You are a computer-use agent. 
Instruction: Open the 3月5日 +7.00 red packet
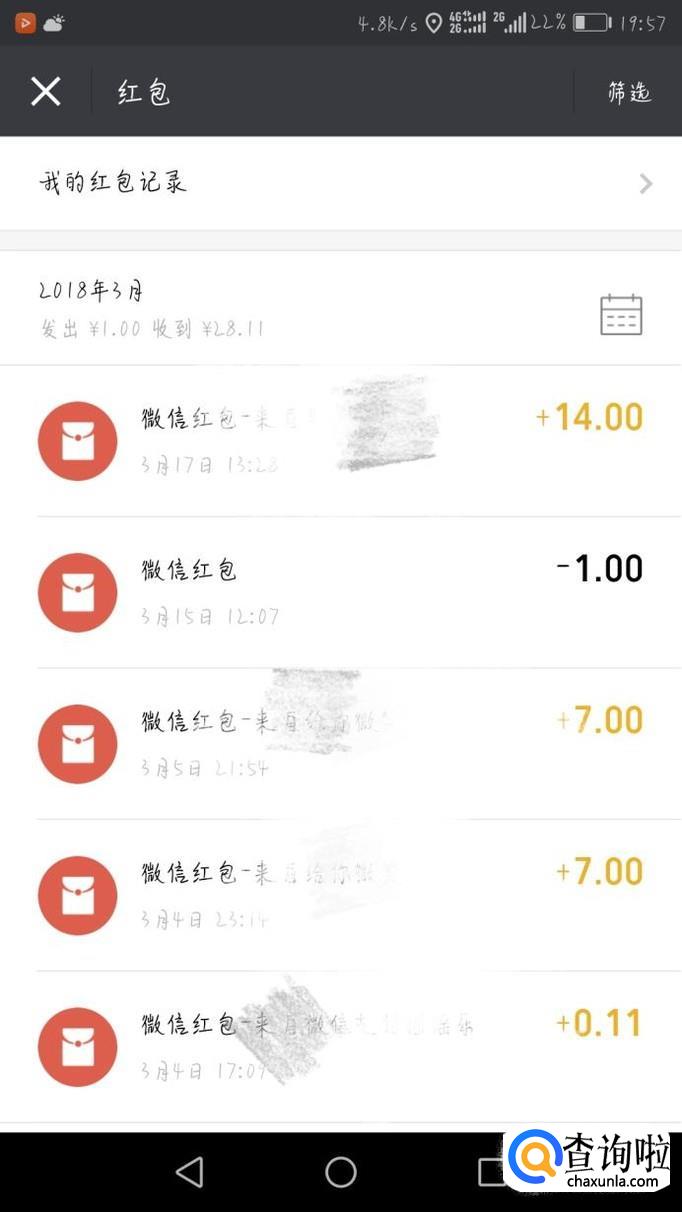click(340, 743)
